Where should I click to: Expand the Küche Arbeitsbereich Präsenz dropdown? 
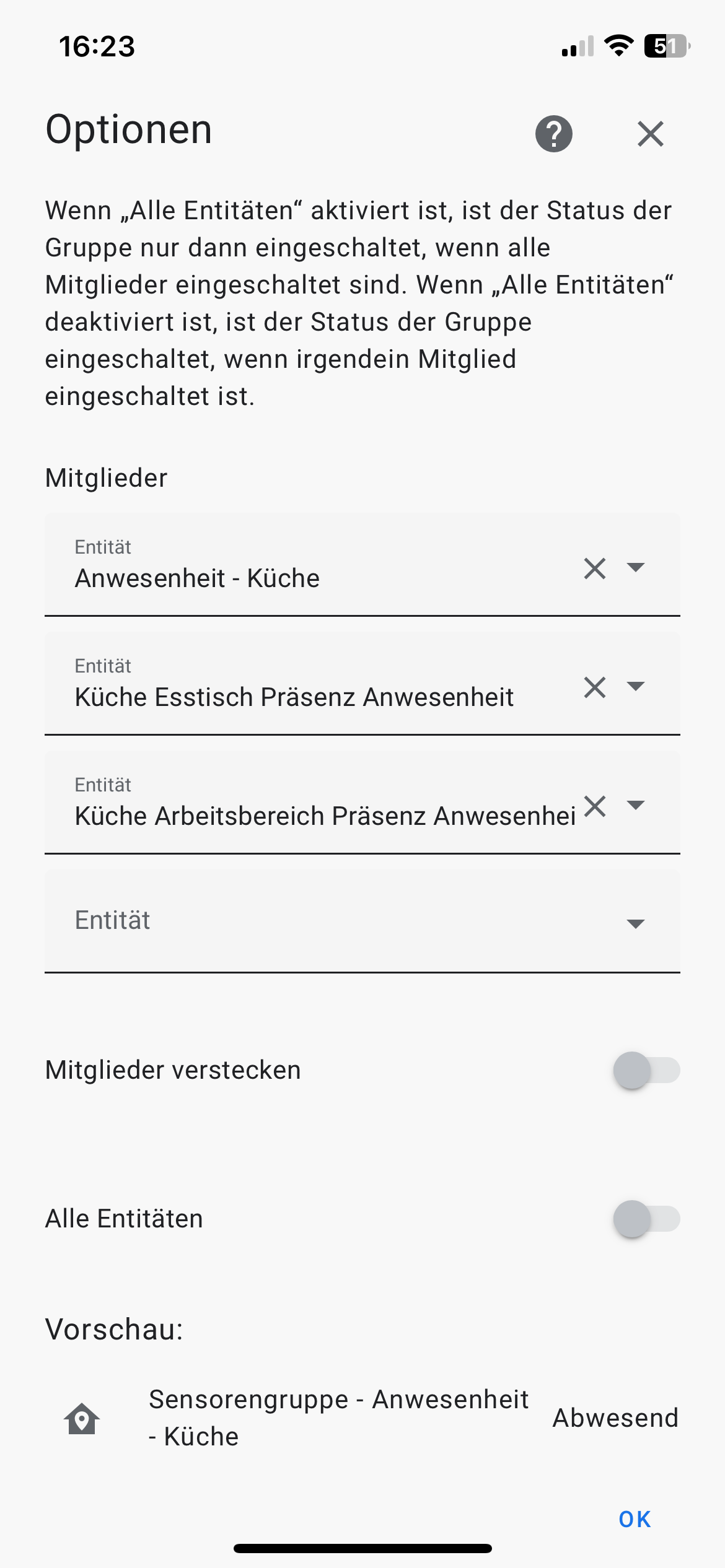636,805
